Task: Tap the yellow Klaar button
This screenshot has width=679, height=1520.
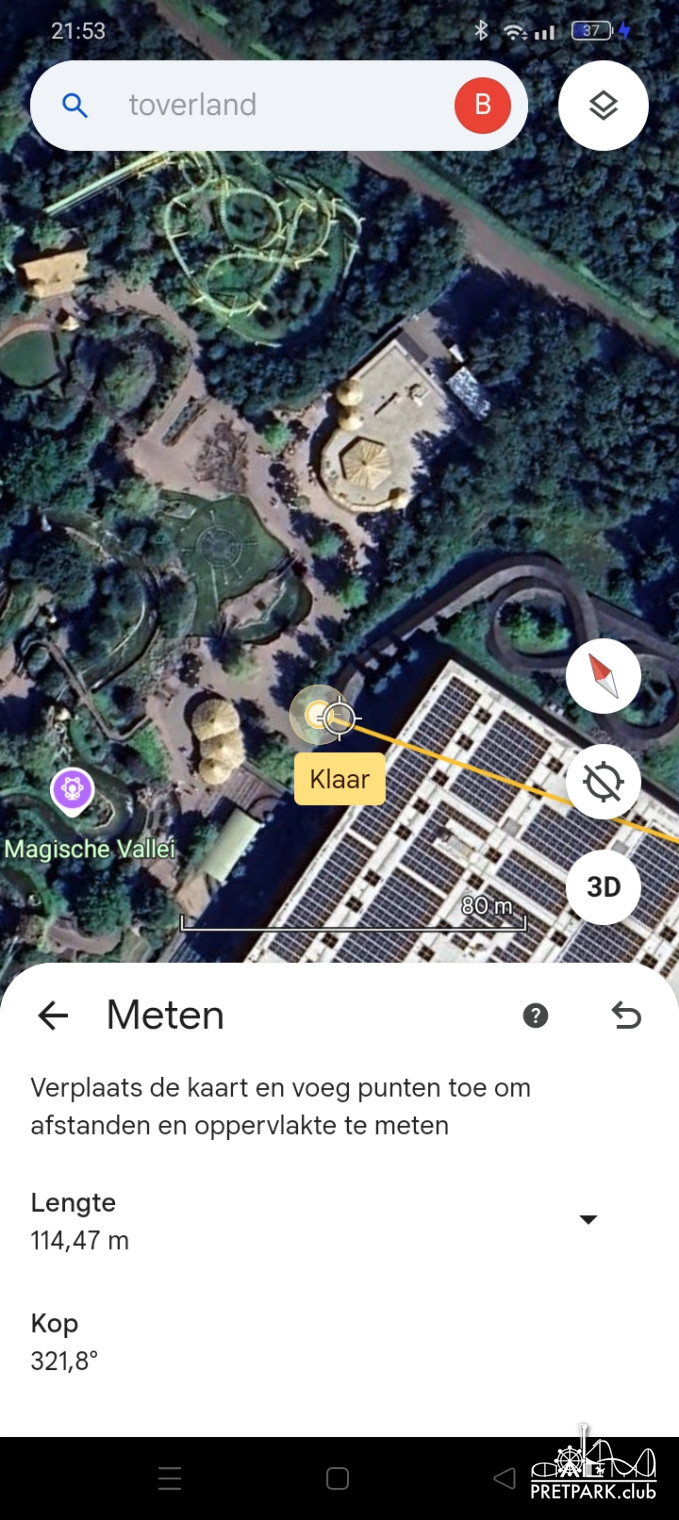Action: click(x=340, y=779)
